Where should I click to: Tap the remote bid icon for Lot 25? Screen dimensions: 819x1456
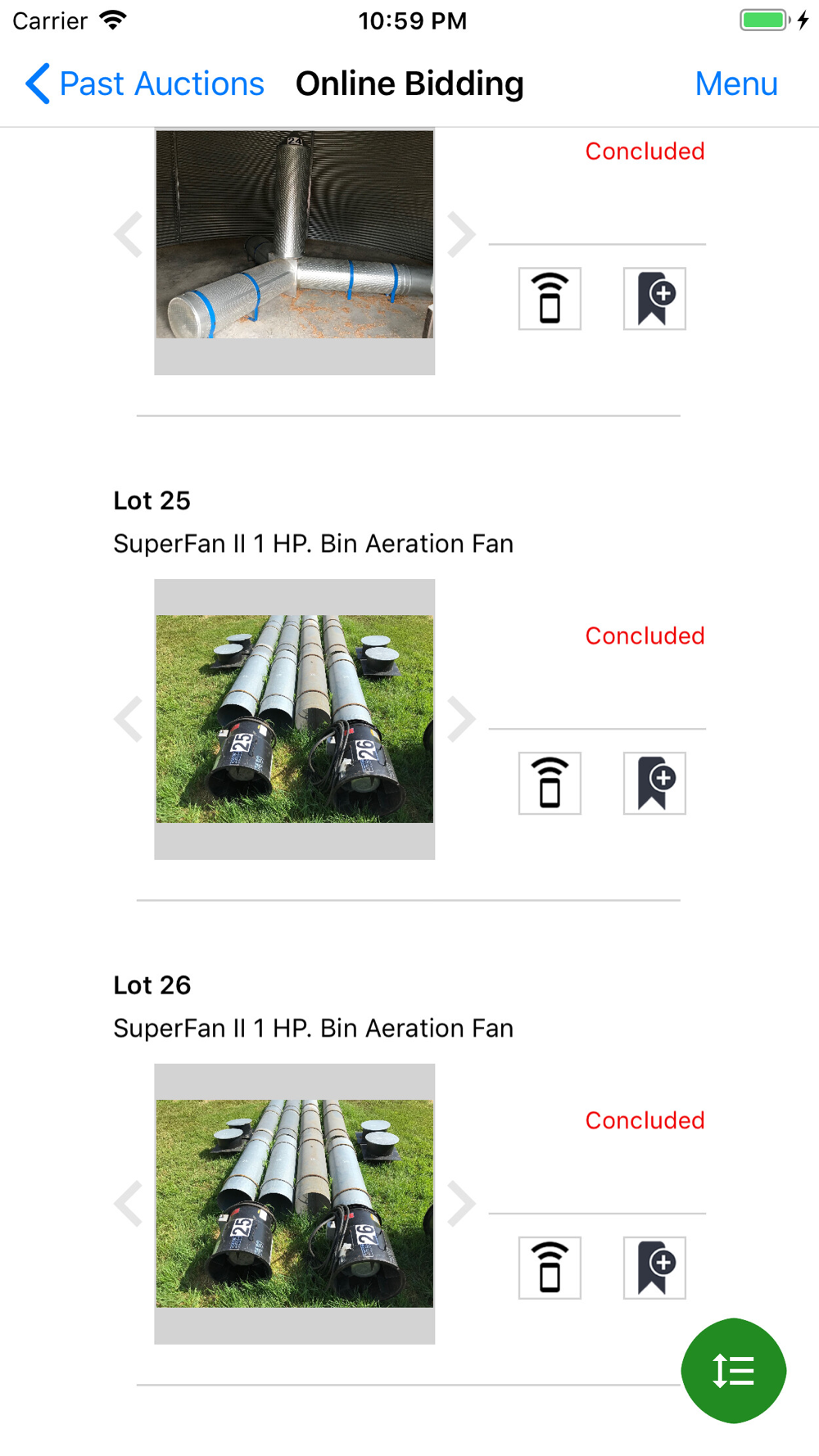point(550,784)
